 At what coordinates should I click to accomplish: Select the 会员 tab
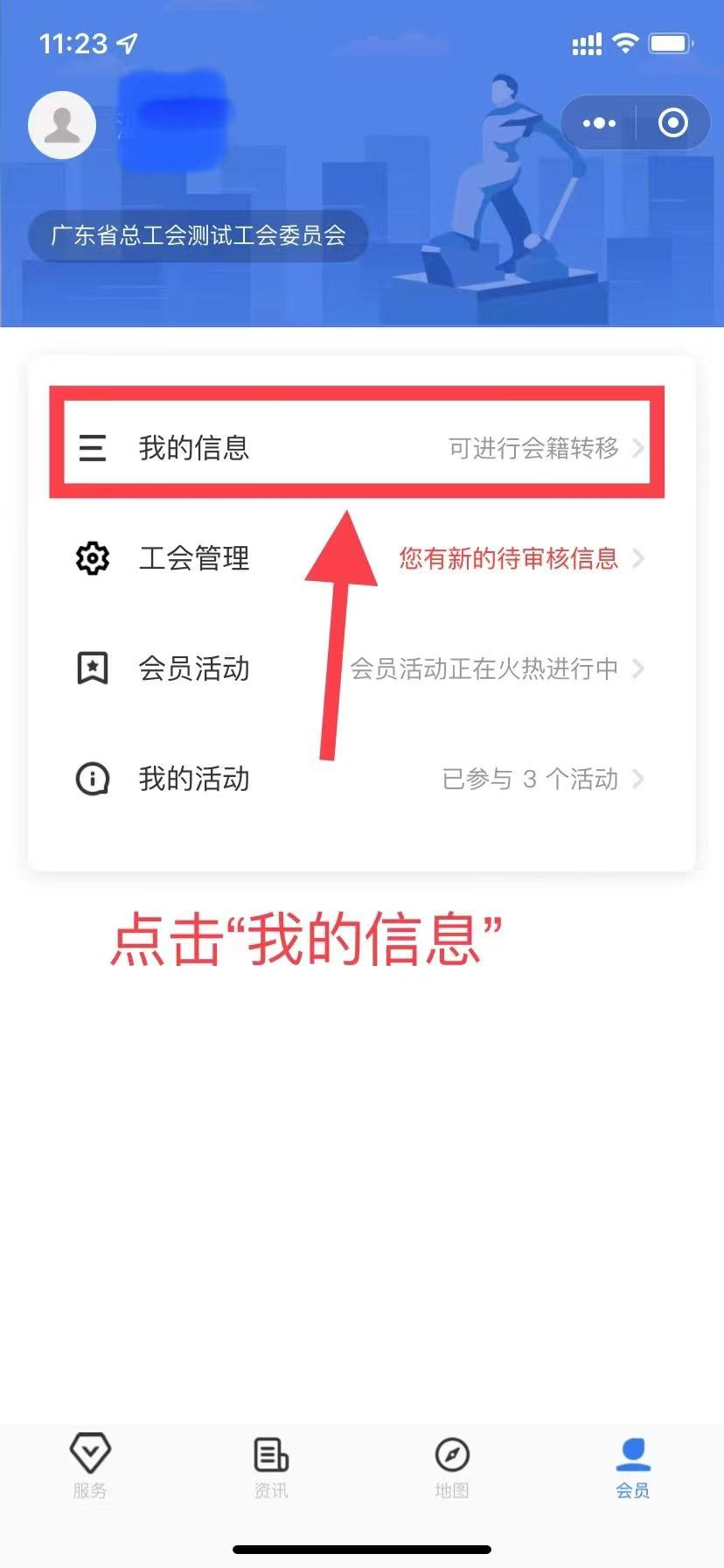[x=632, y=1469]
